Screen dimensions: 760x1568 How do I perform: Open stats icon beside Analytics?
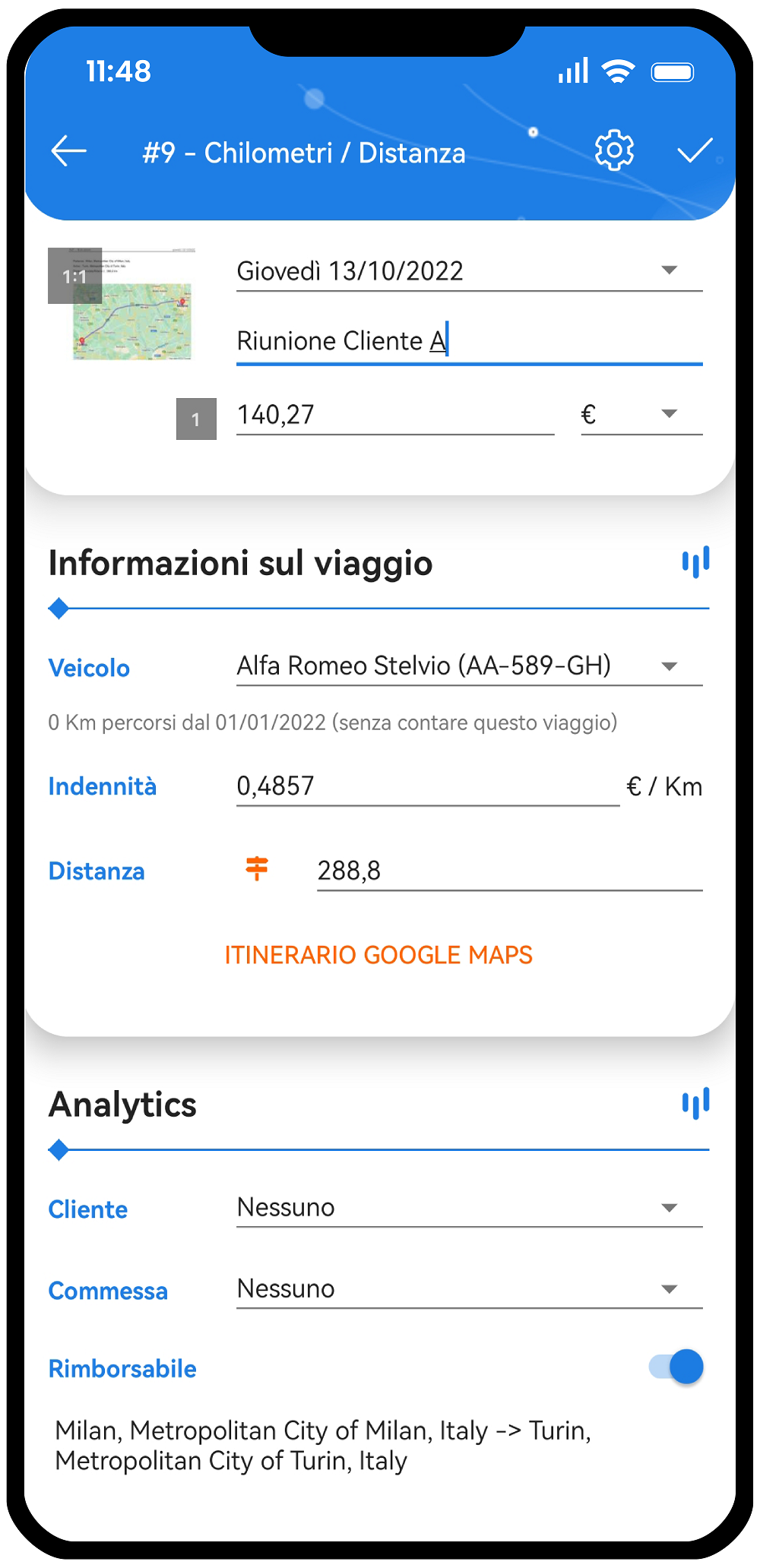pyautogui.click(x=695, y=1104)
